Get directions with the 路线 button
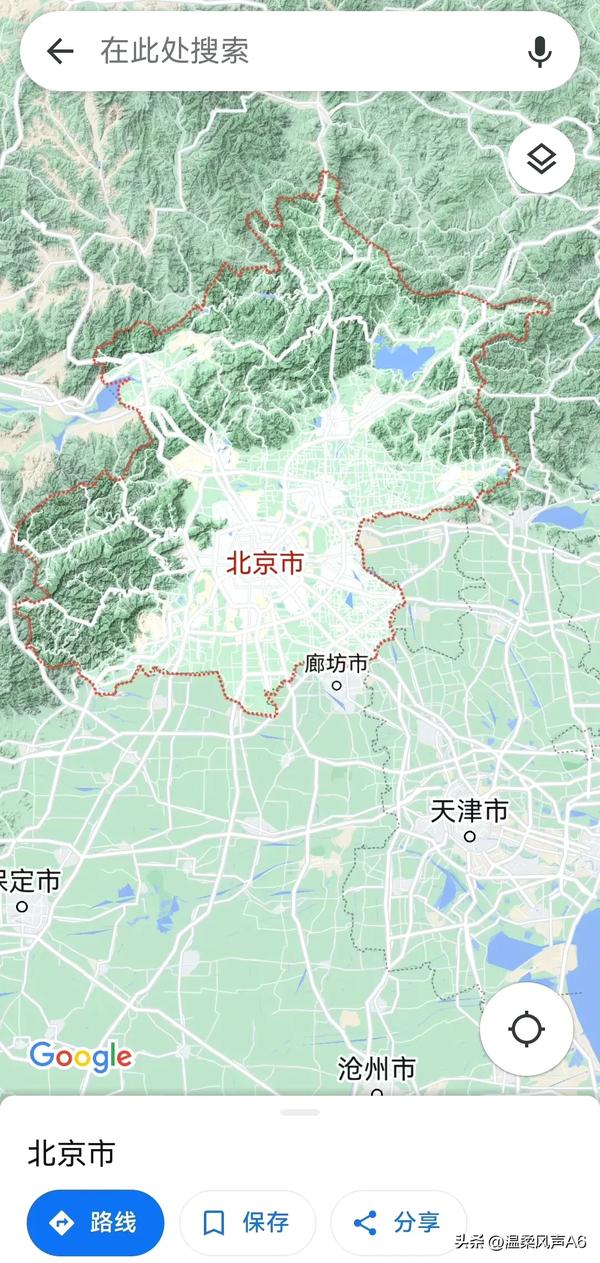 tap(96, 1222)
